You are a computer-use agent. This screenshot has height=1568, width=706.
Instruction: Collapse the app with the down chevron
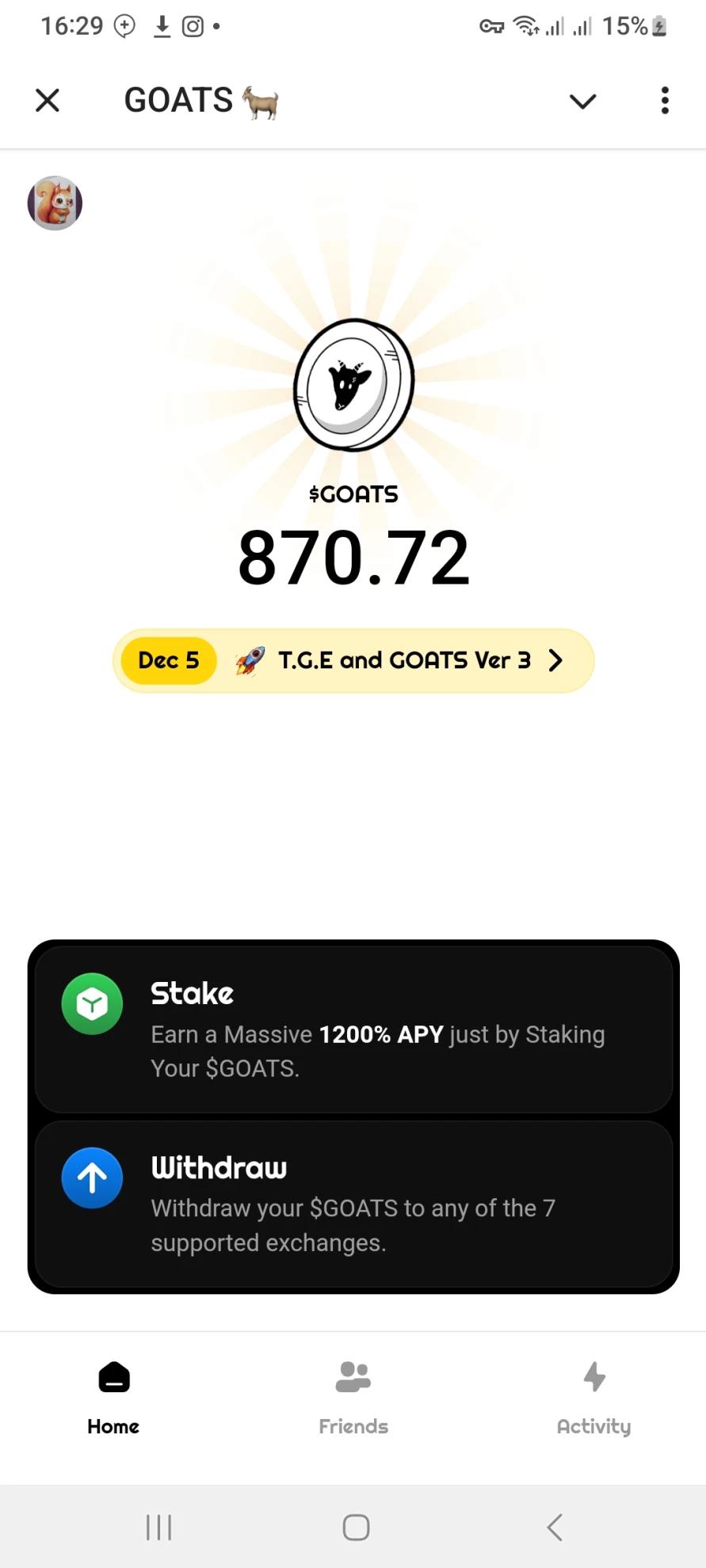click(582, 101)
